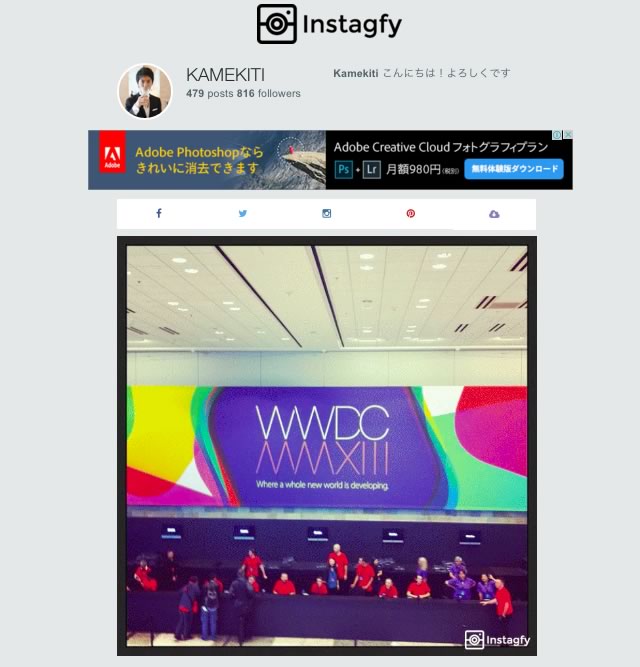640x667 pixels.
Task: Share the post on Facebook
Action: pyautogui.click(x=158, y=214)
